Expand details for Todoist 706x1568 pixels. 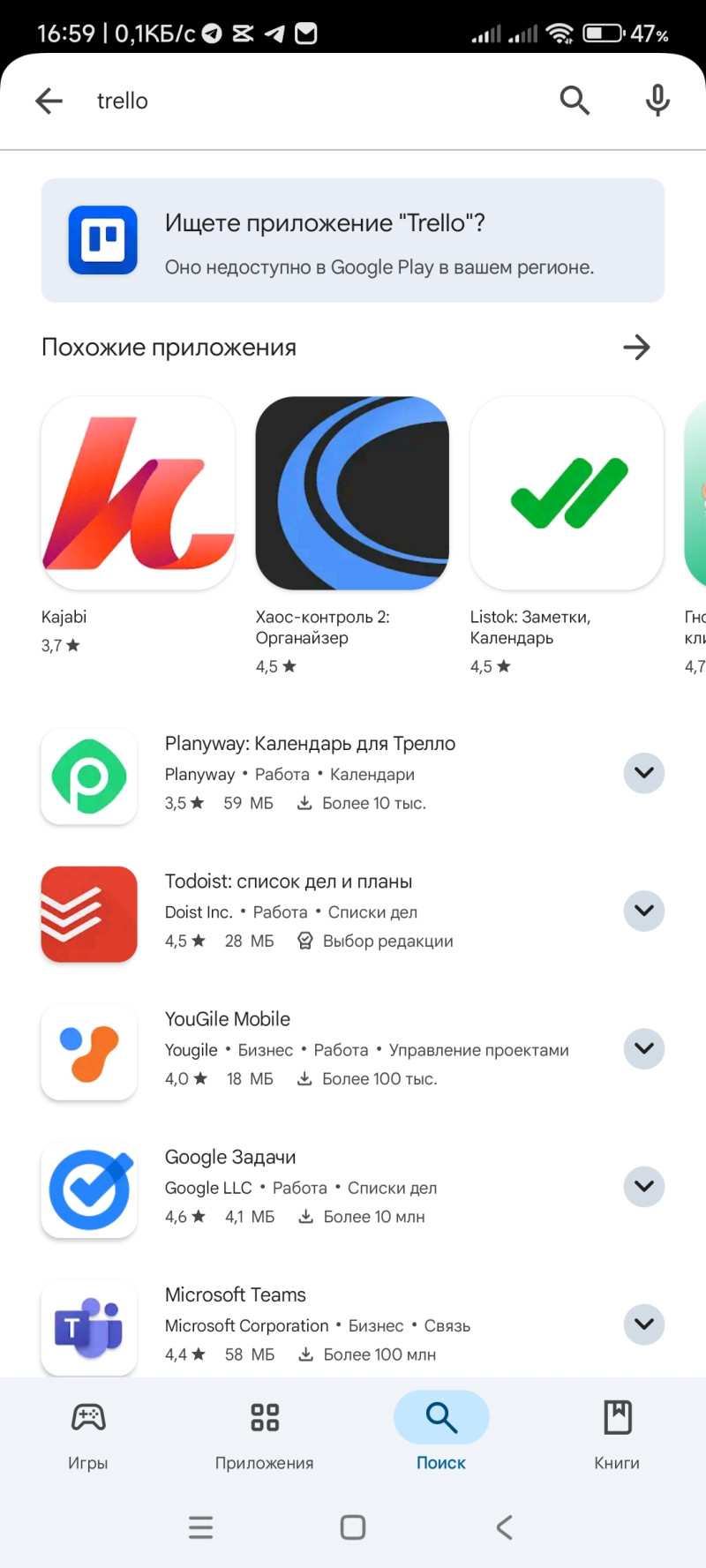point(644,911)
